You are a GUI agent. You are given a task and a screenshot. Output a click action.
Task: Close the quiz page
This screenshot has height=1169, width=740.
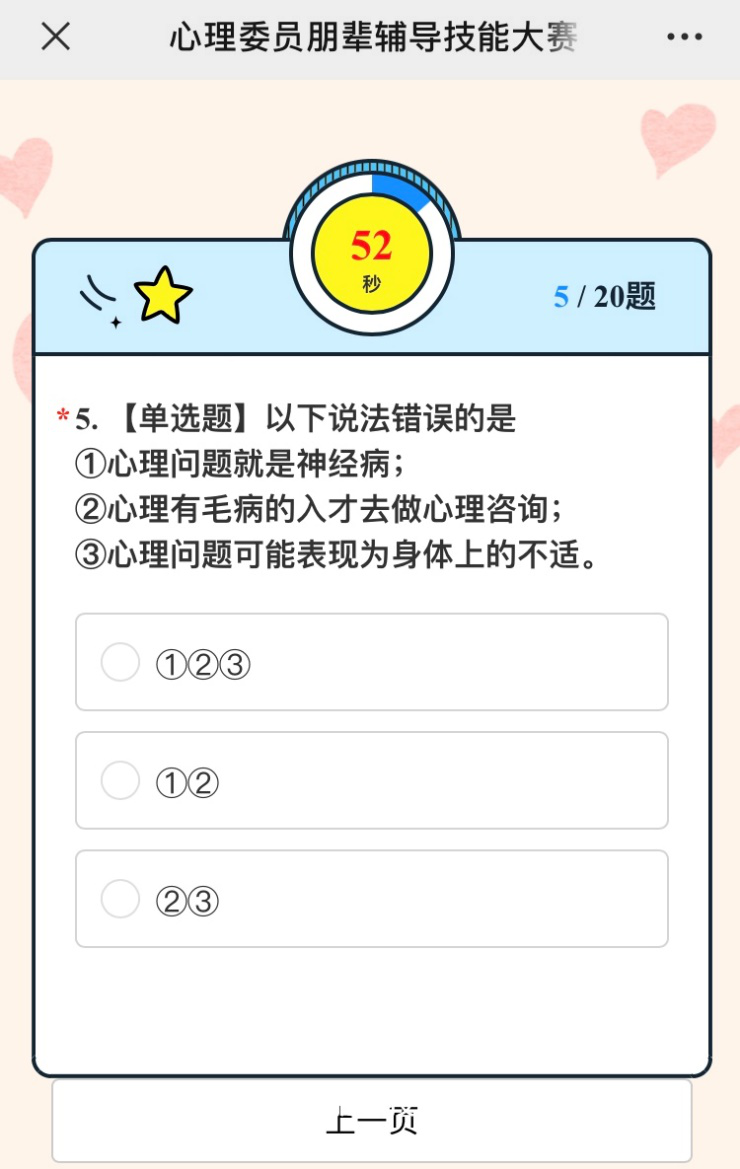coord(55,37)
